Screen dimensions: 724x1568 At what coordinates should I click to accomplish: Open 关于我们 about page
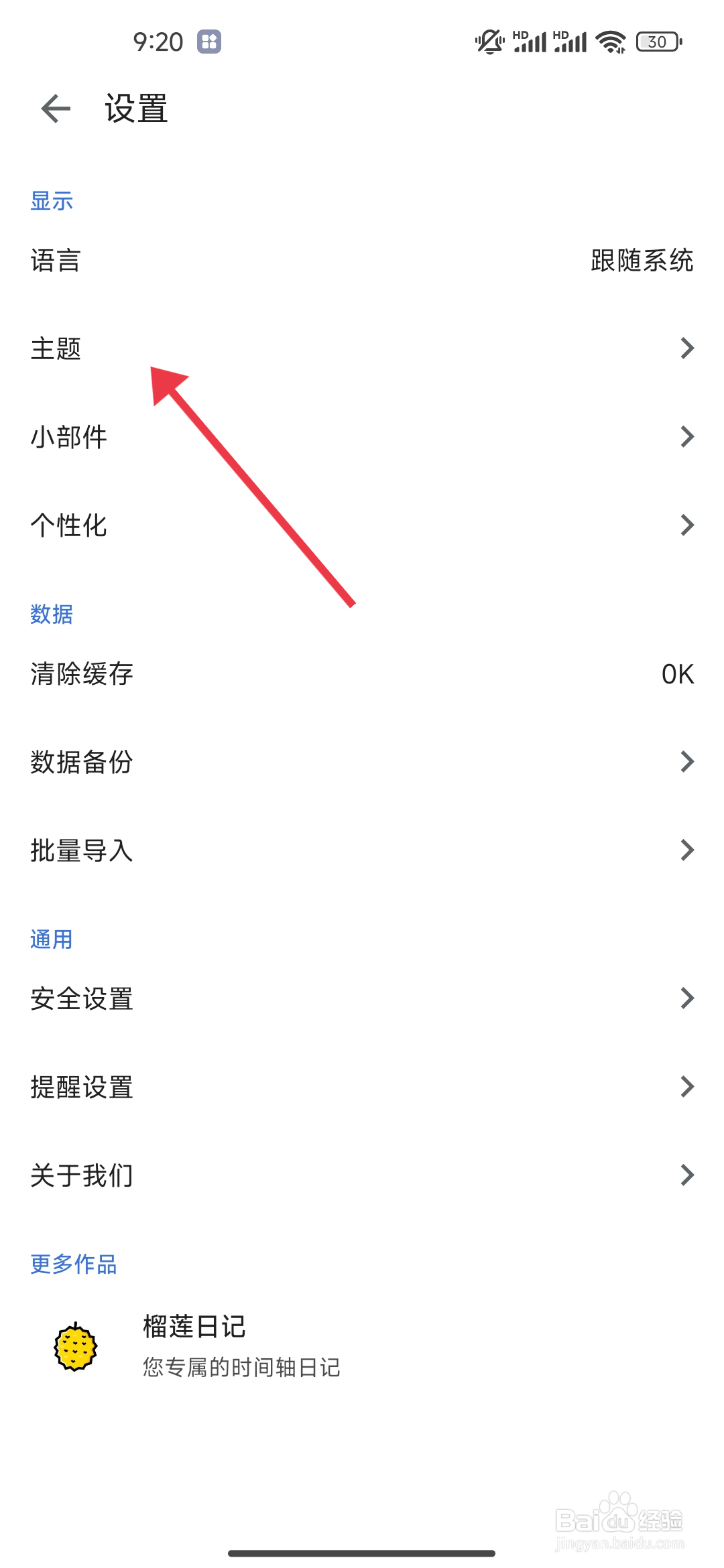(81, 1174)
